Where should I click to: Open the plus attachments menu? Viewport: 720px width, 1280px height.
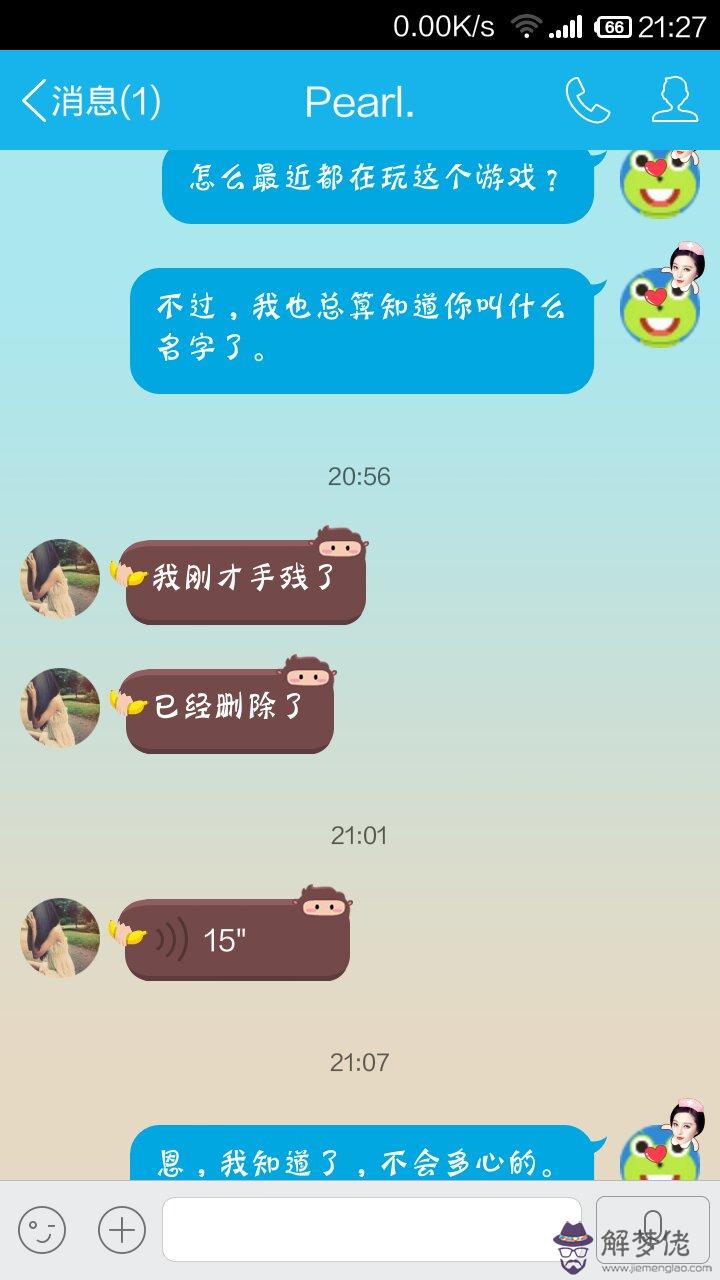pyautogui.click(x=122, y=1229)
